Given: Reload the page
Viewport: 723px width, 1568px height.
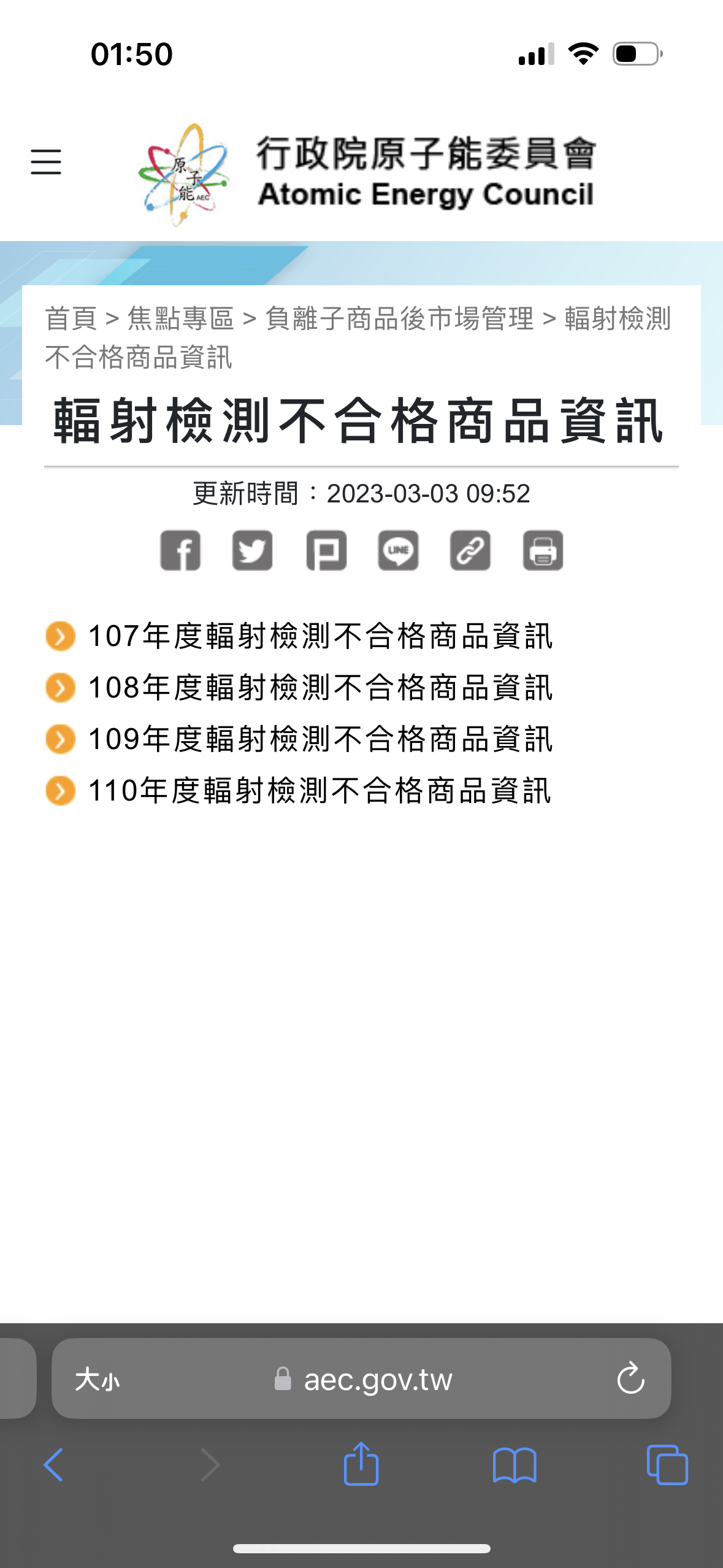Looking at the screenshot, I should pos(630,1379).
